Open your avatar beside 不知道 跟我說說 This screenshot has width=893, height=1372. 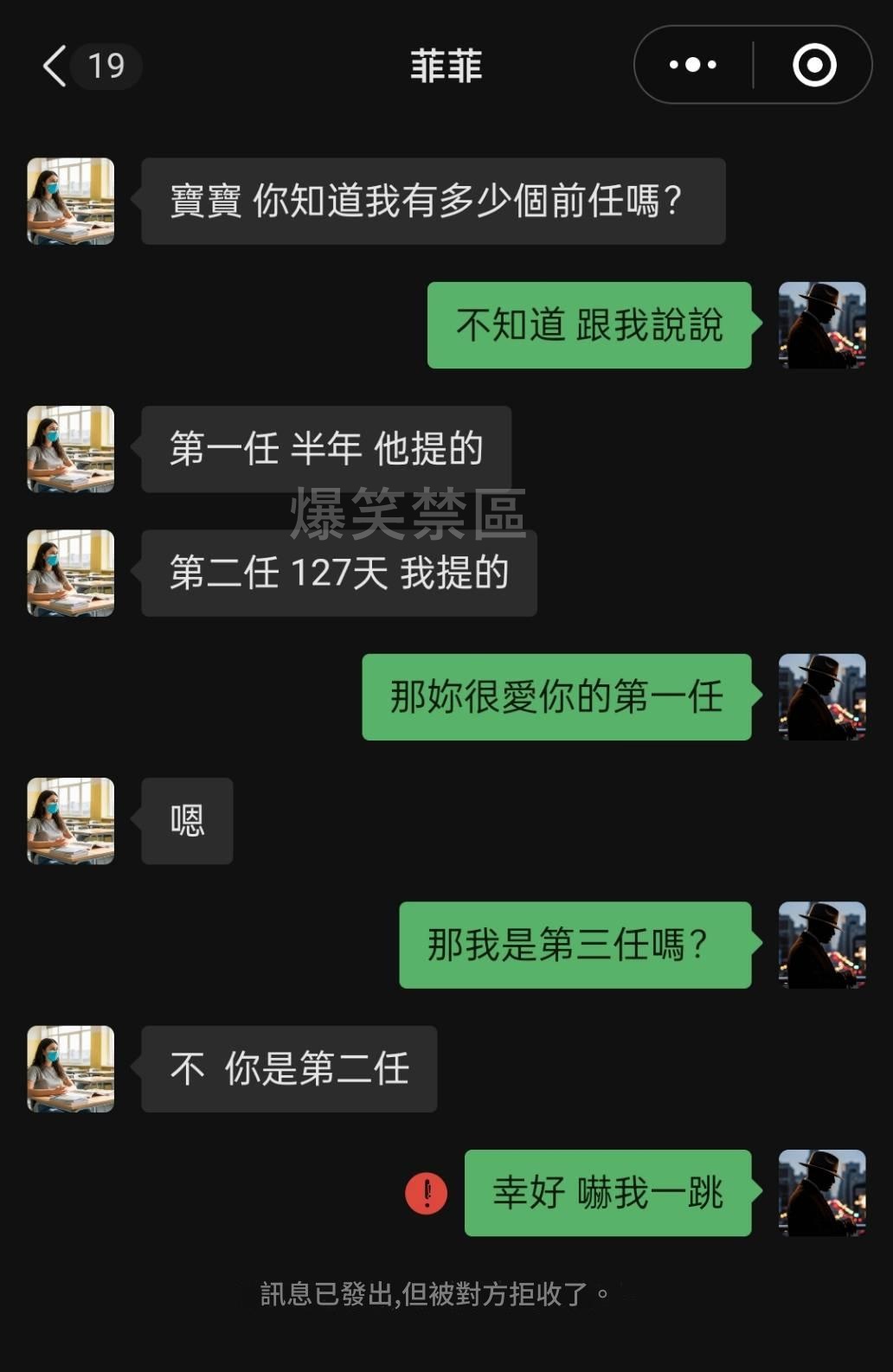[x=822, y=325]
